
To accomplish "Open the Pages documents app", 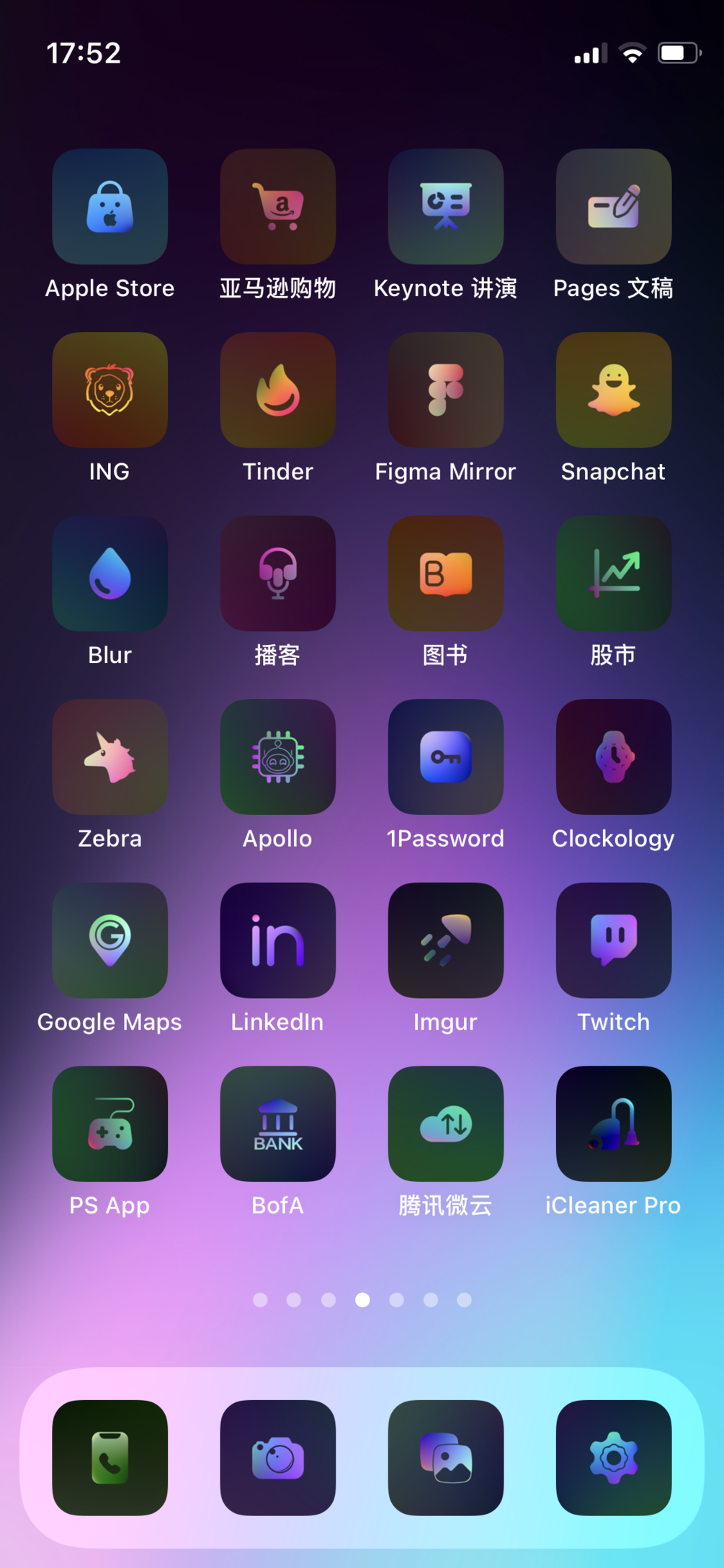I will pos(613,207).
